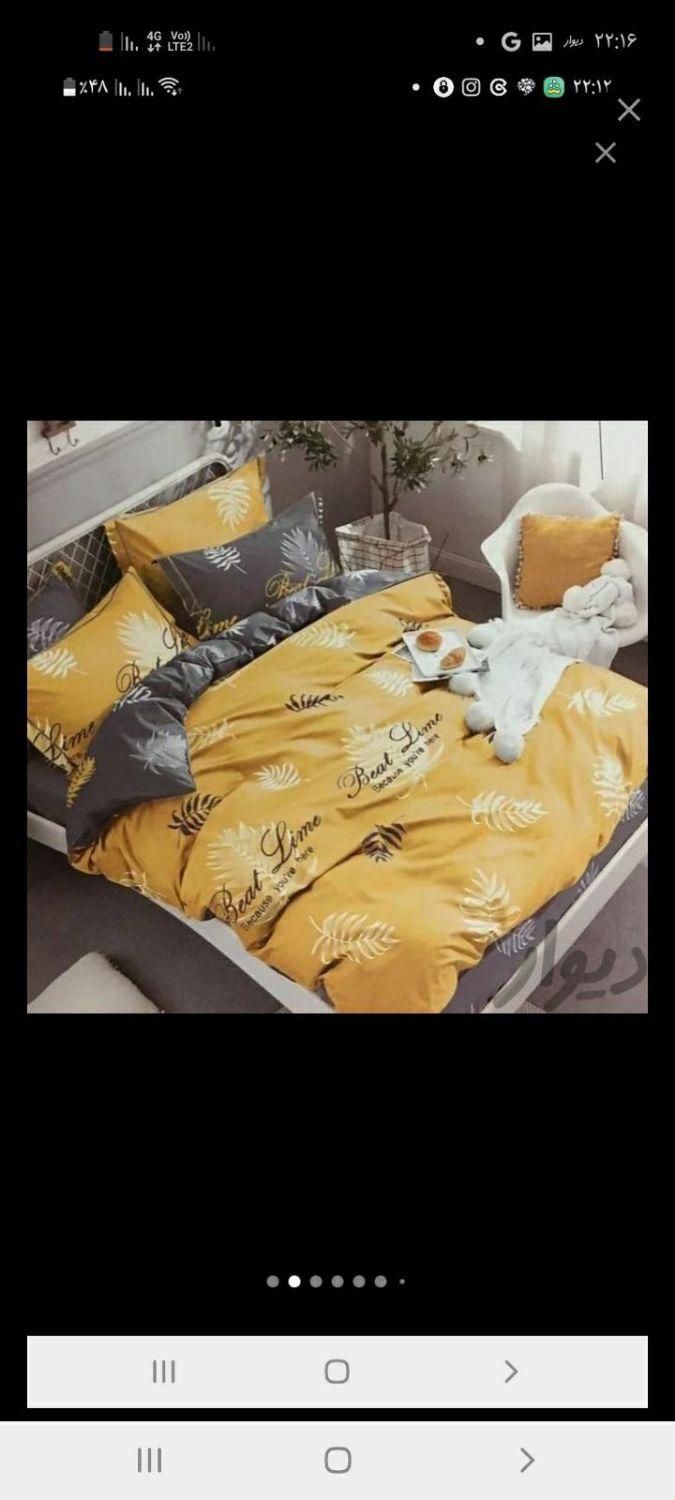Go back using the system navigation bar
Image resolution: width=675 pixels, height=1500 pixels.
(527, 1461)
